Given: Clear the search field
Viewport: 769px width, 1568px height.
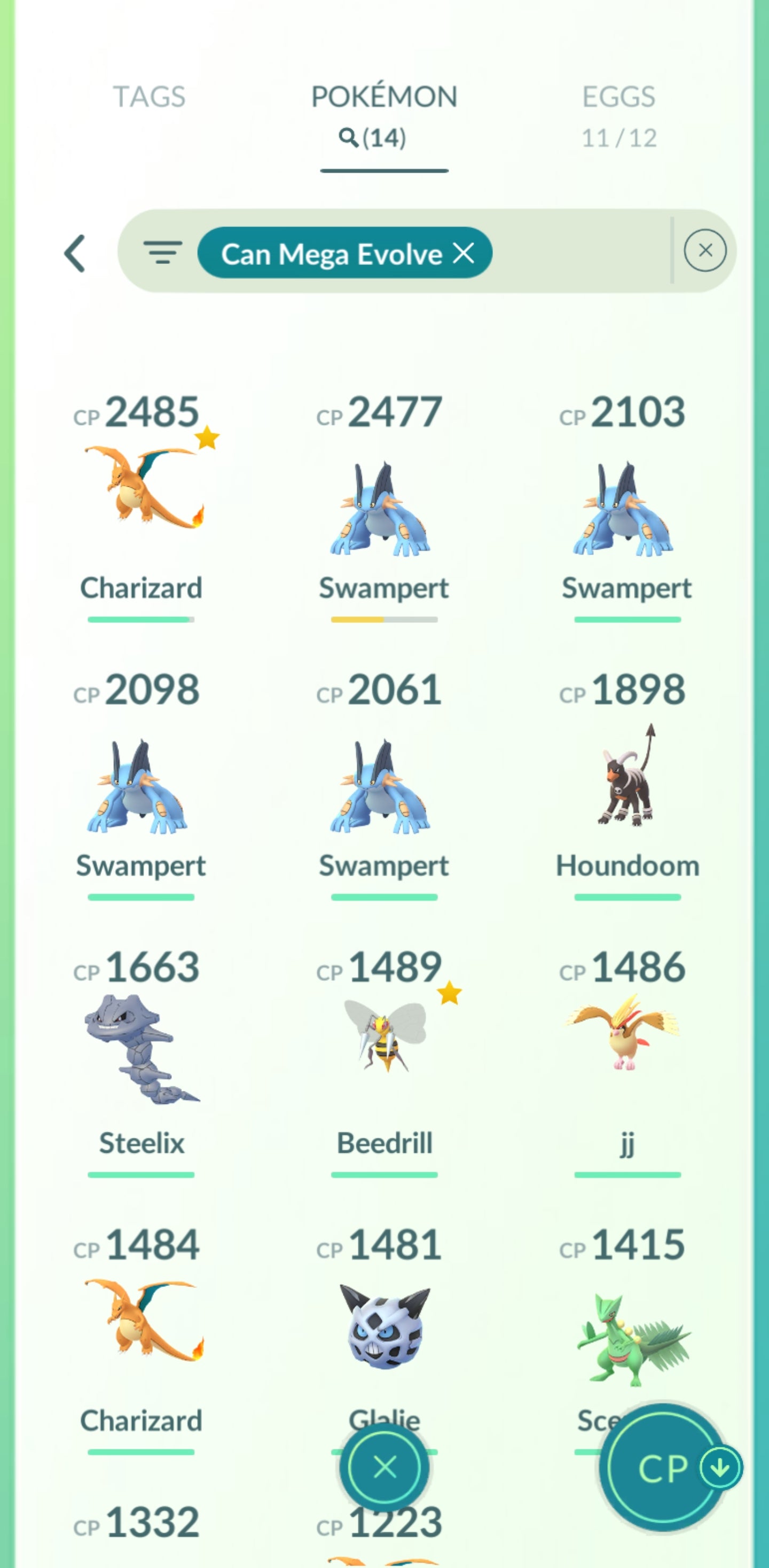Looking at the screenshot, I should pyautogui.click(x=704, y=250).
